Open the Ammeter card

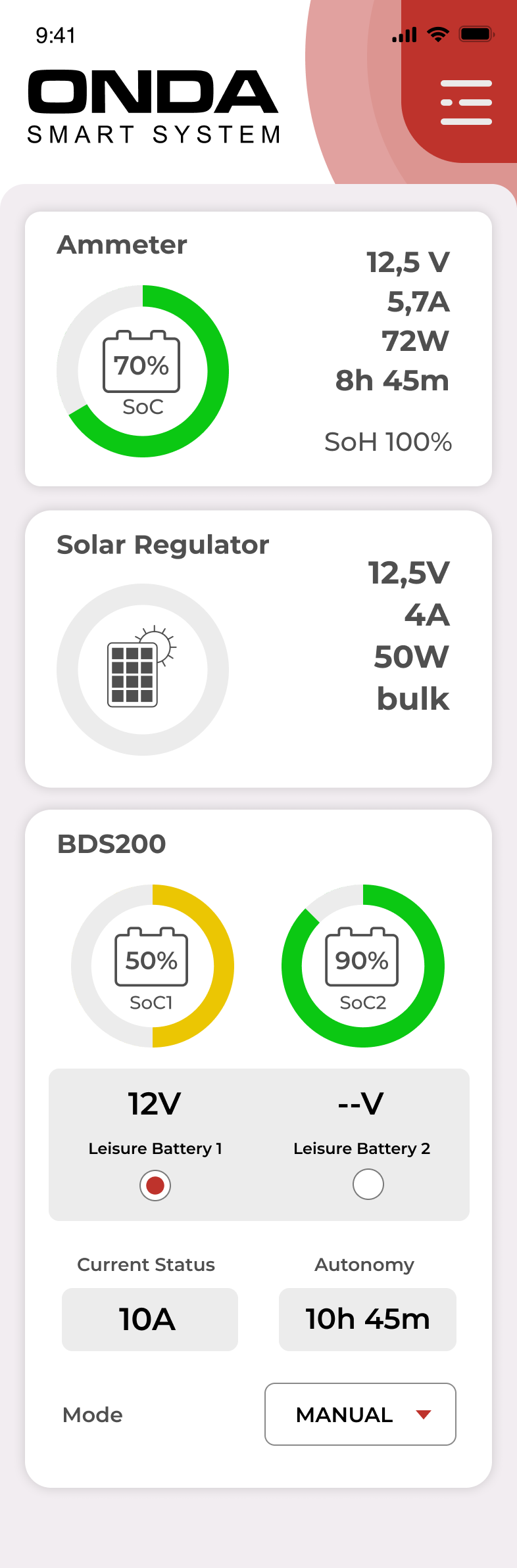pyautogui.click(x=258, y=349)
